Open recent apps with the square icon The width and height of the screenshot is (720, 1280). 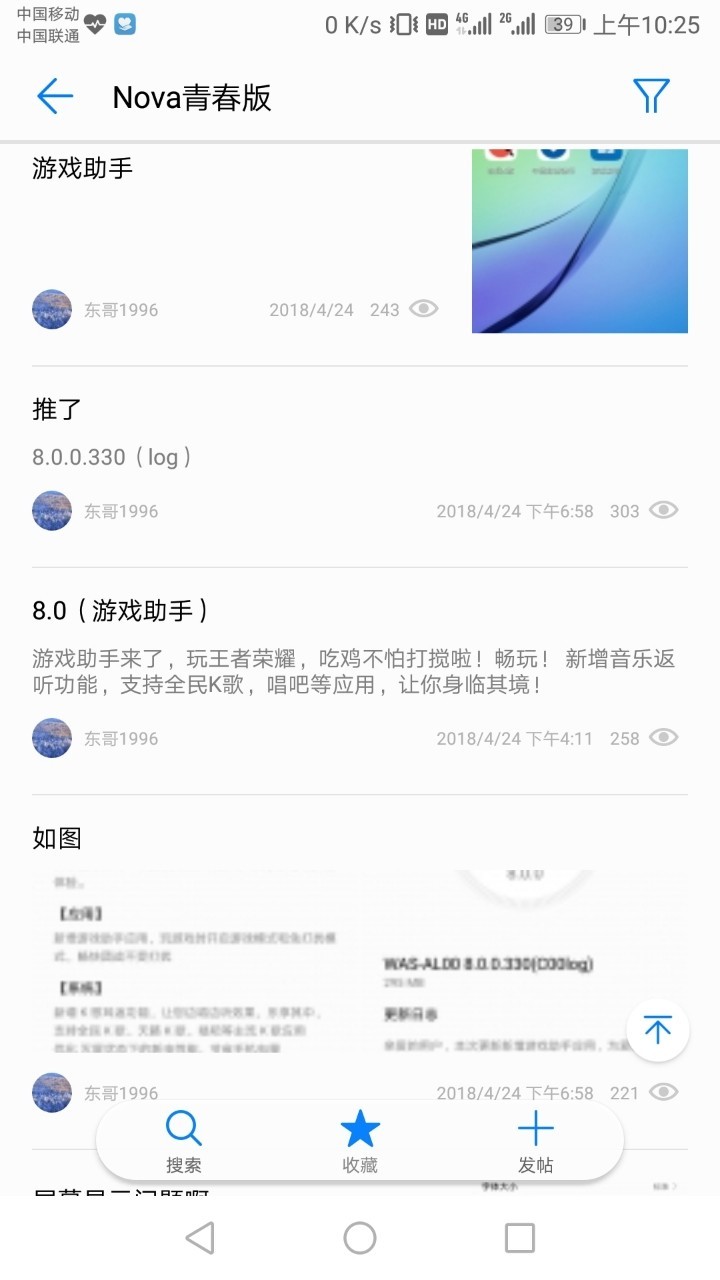click(519, 1237)
